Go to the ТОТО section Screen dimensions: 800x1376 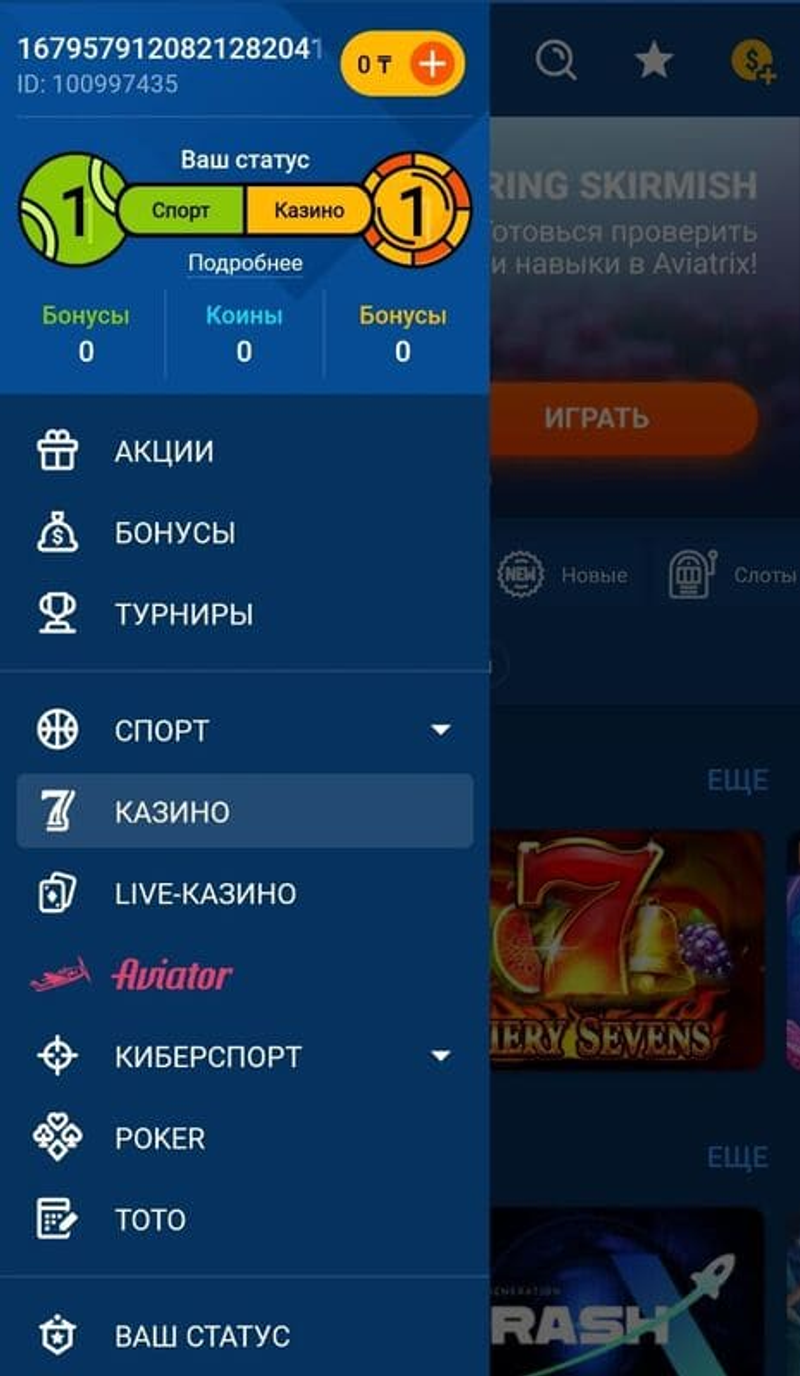150,1219
